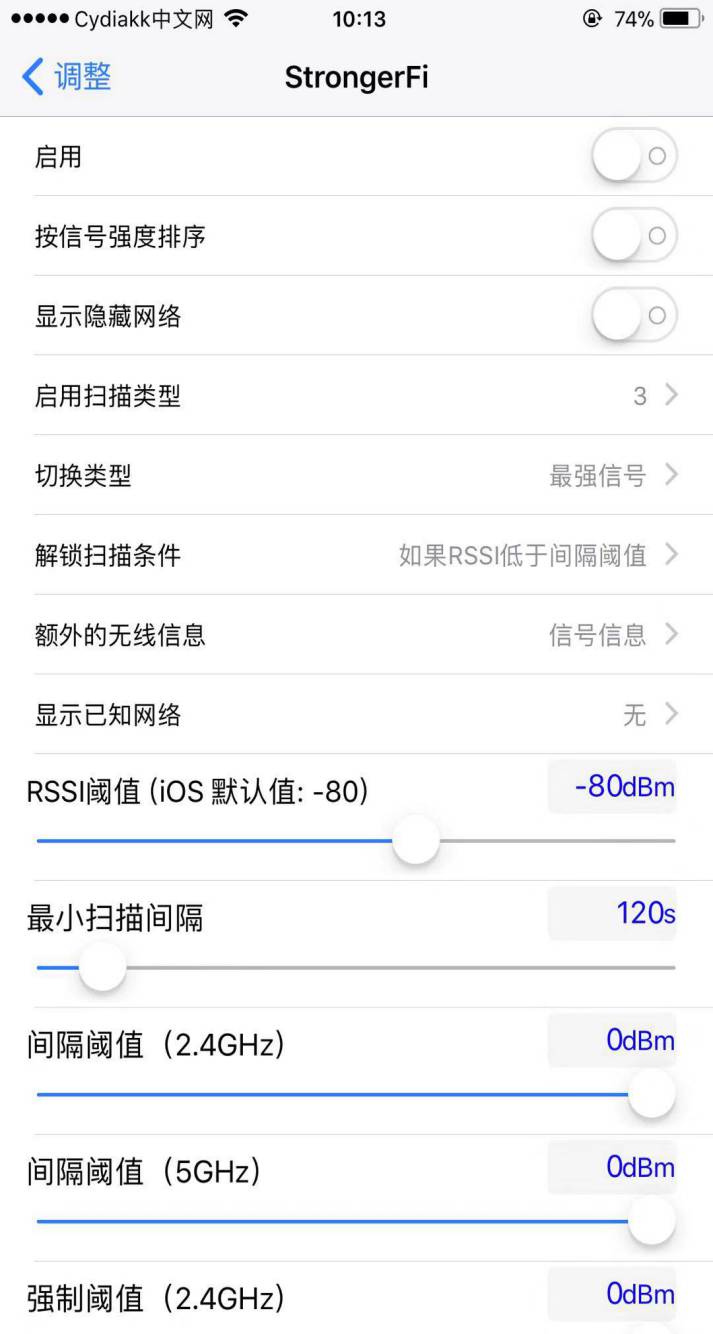Open 切换类型 options
Image resolution: width=713 pixels, height=1334 pixels.
(x=356, y=476)
